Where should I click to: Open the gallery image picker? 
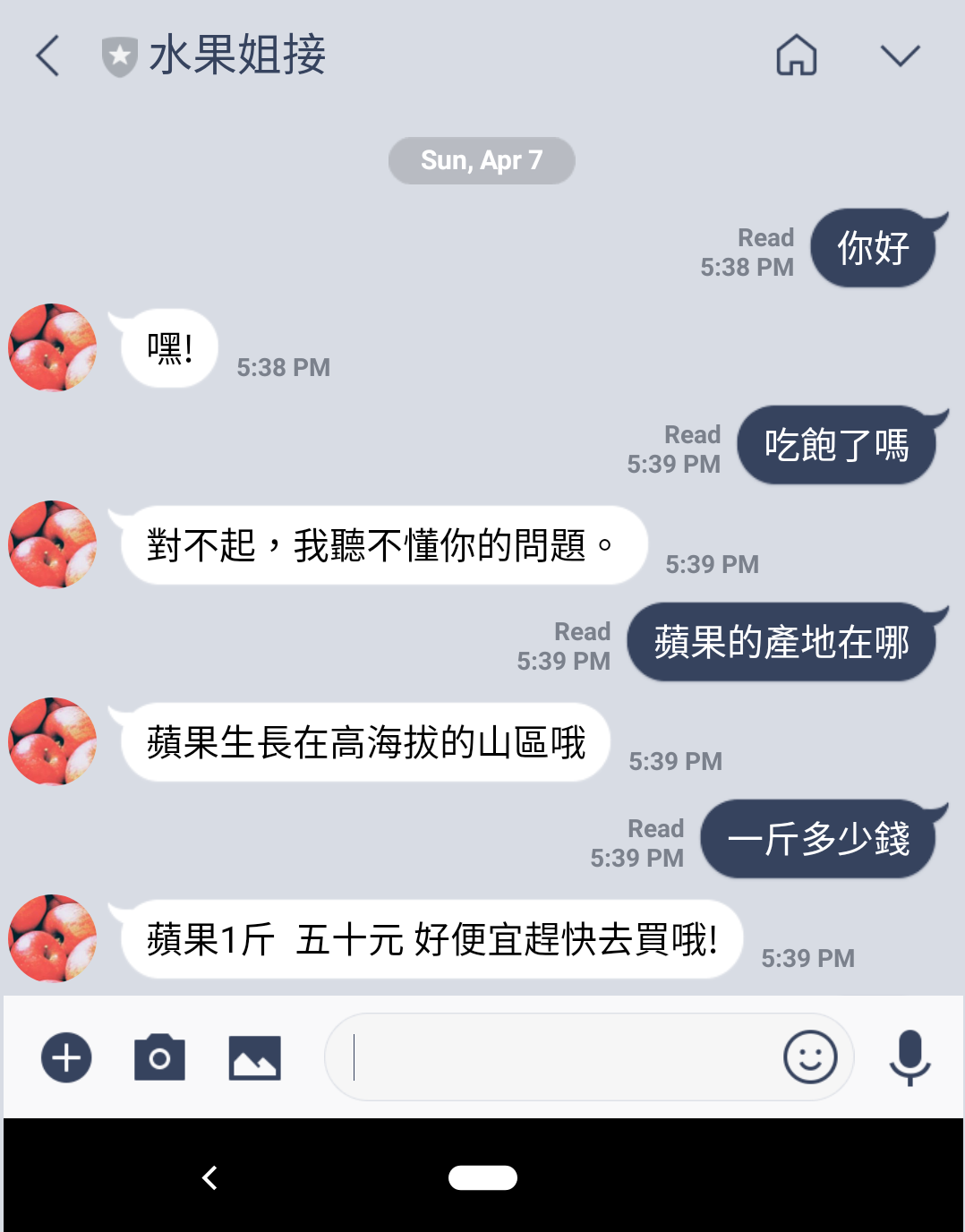254,1057
